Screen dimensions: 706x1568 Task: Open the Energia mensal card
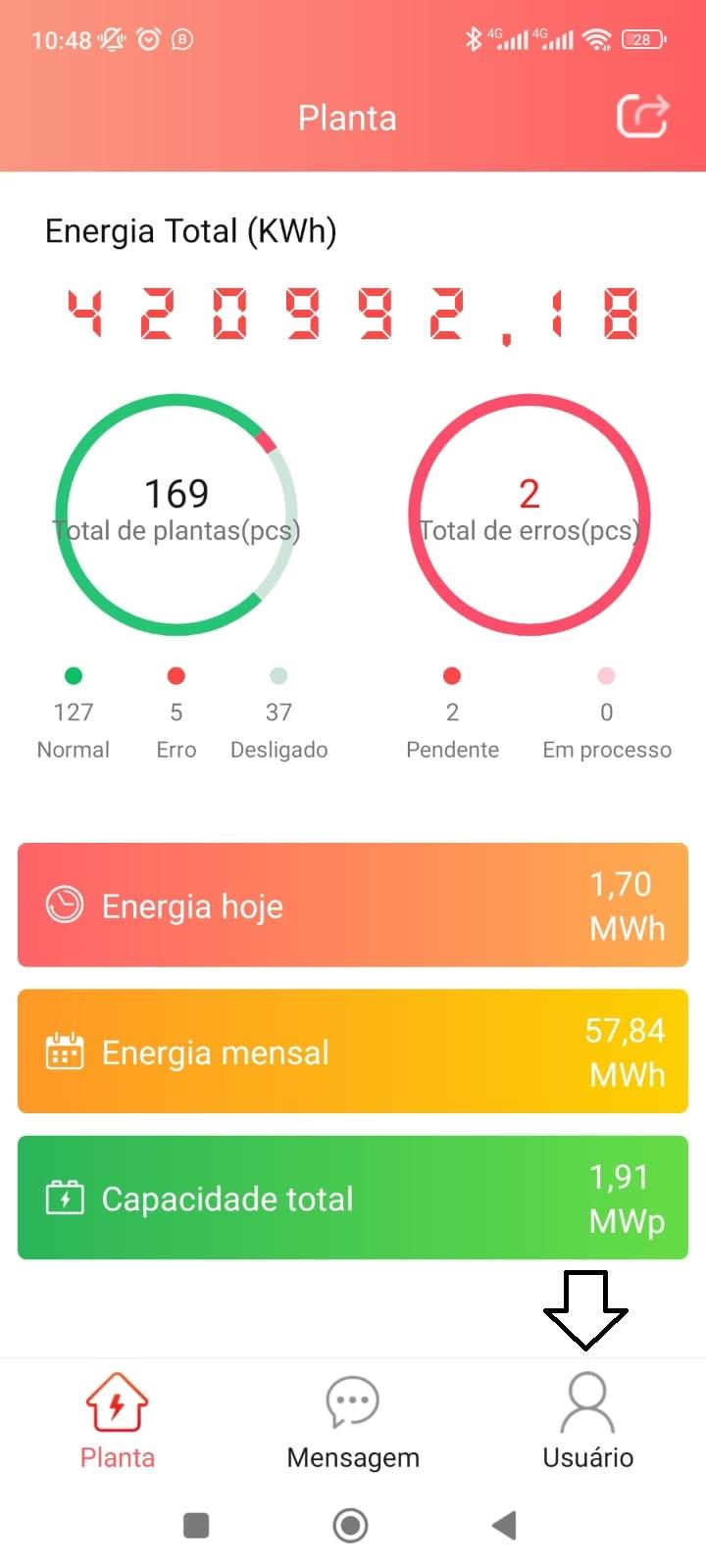353,1052
